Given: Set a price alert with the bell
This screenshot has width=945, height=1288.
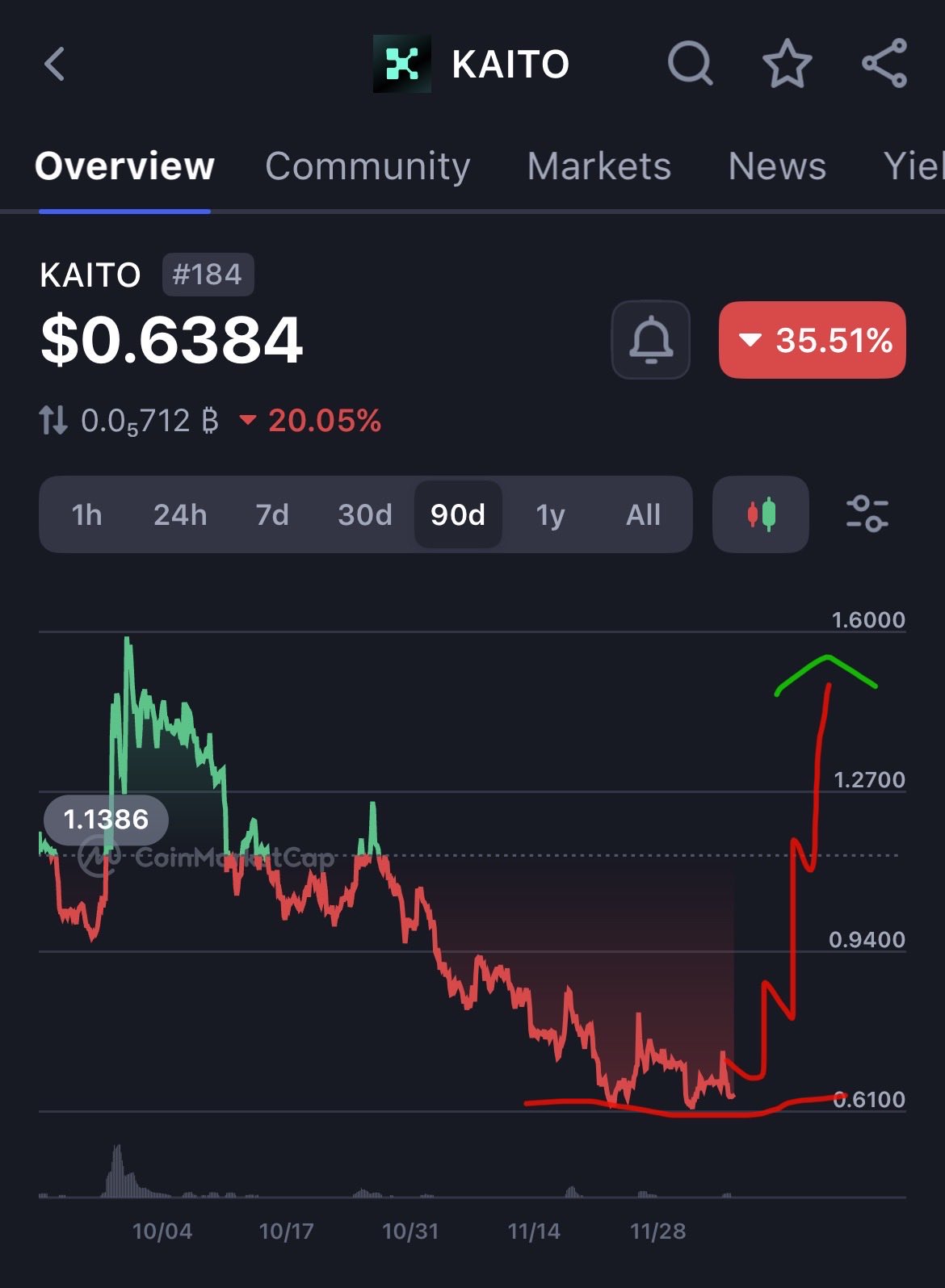Looking at the screenshot, I should click(651, 340).
